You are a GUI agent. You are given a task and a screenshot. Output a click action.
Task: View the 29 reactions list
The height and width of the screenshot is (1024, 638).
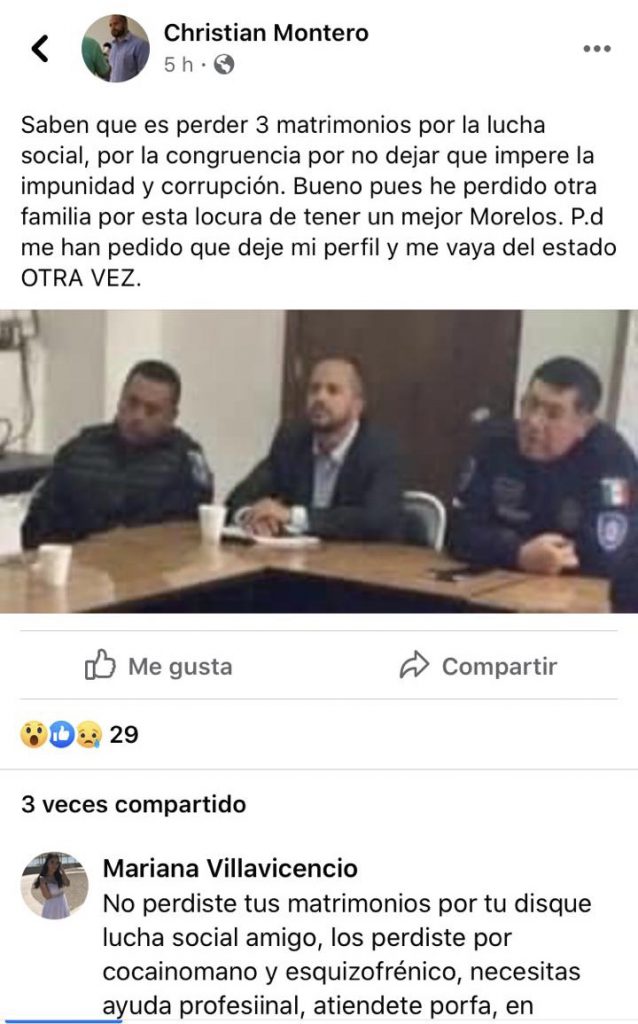pyautogui.click(x=78, y=735)
